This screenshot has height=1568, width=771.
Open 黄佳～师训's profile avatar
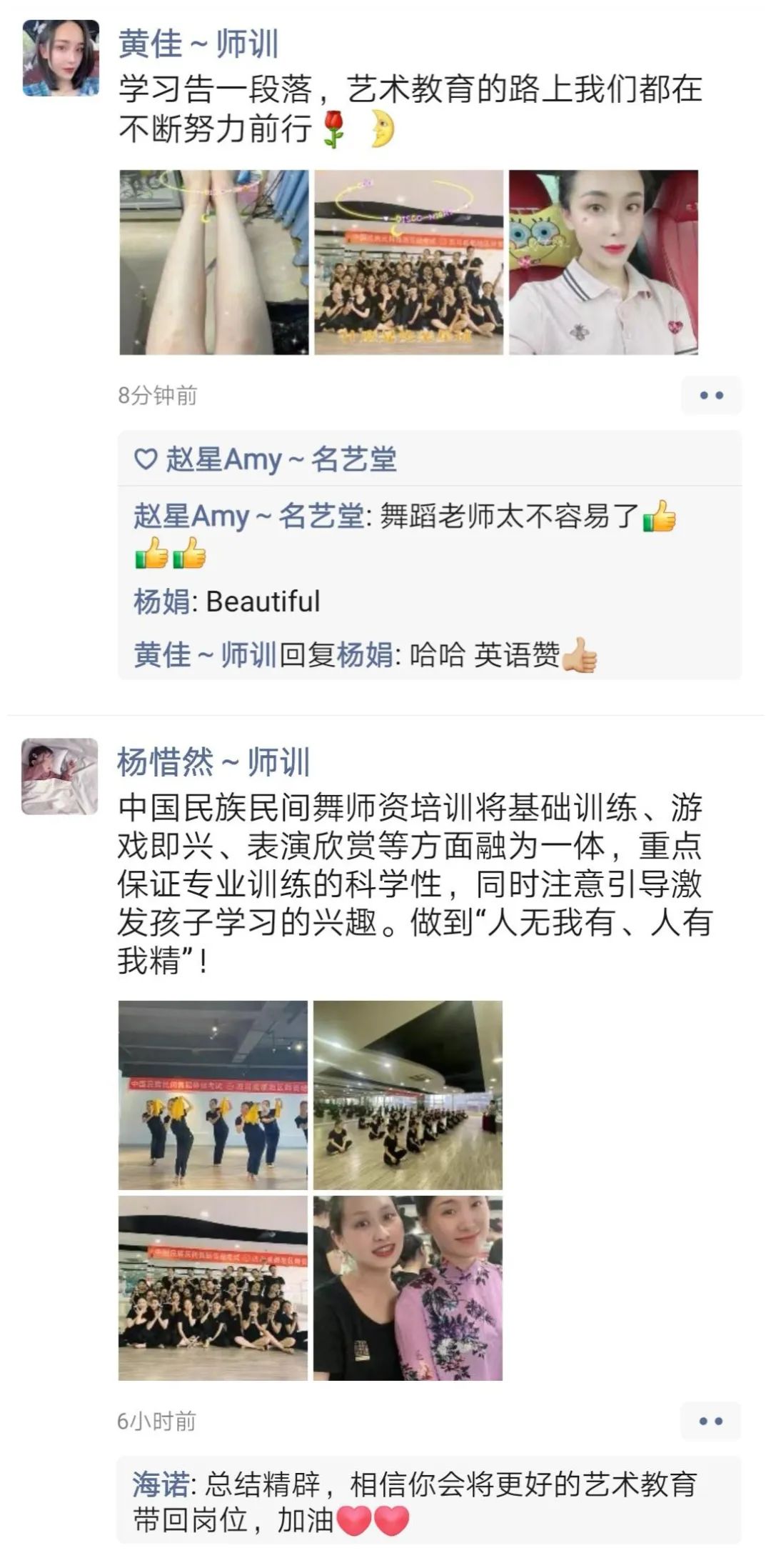tap(61, 58)
